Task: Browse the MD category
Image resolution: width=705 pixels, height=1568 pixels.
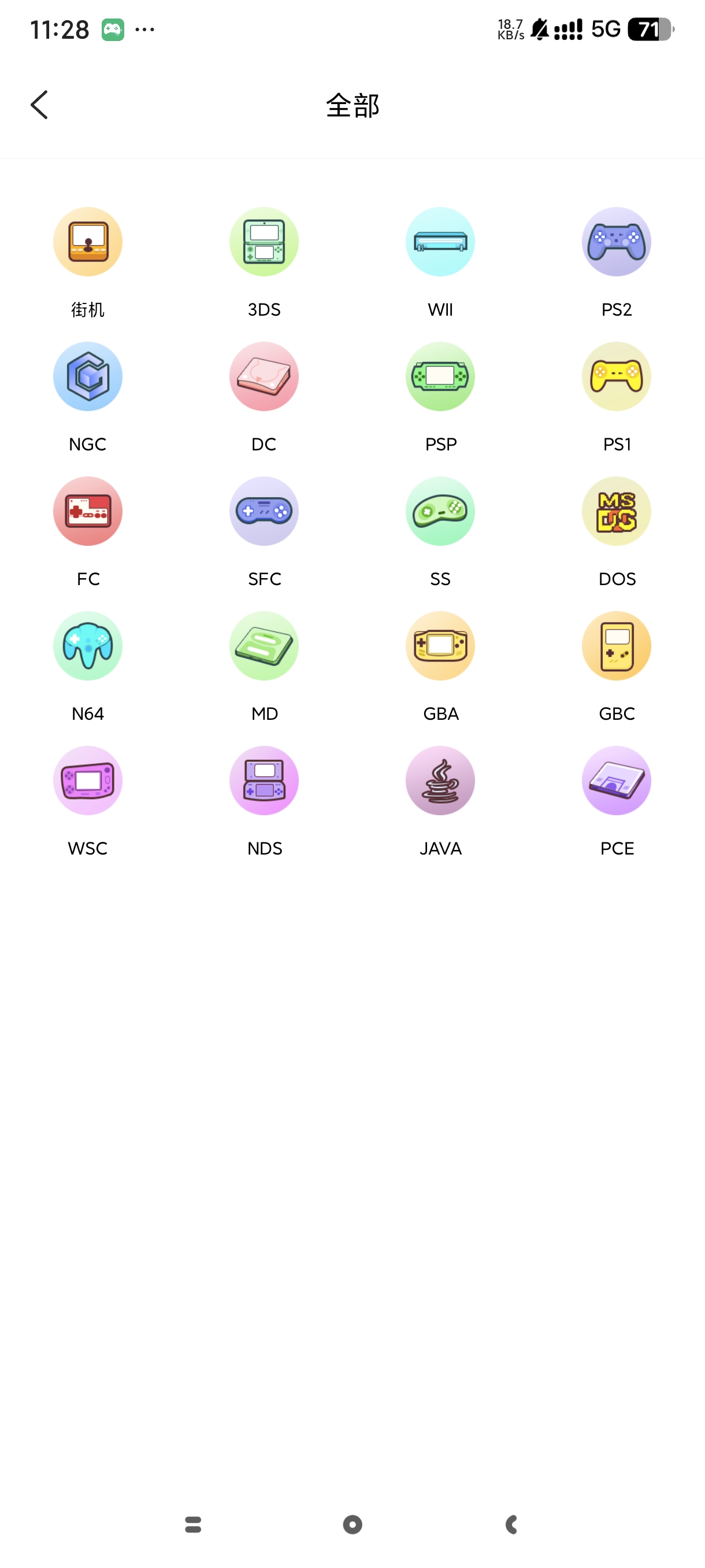Action: tap(264, 646)
